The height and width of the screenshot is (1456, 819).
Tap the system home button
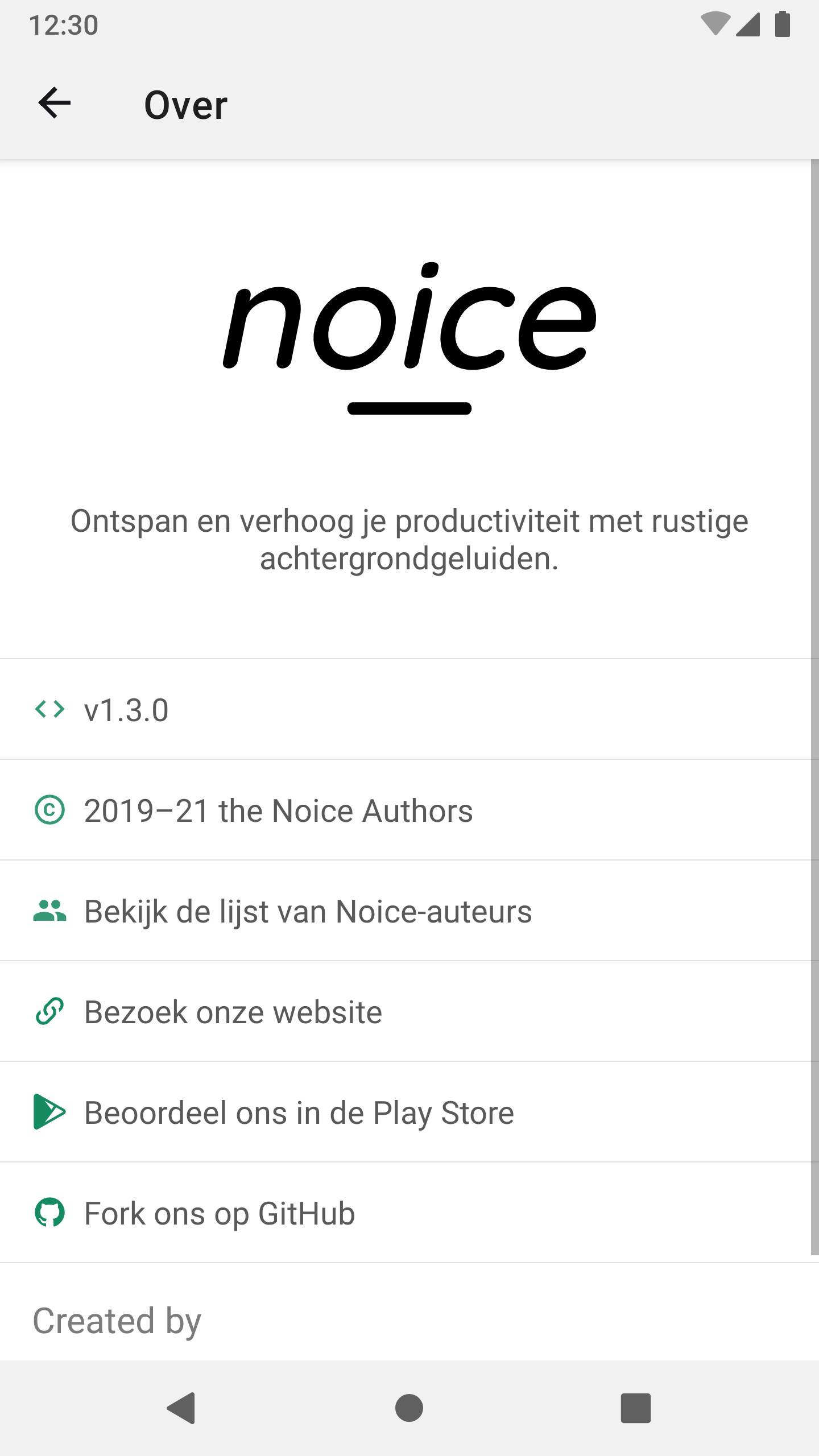[x=409, y=1408]
